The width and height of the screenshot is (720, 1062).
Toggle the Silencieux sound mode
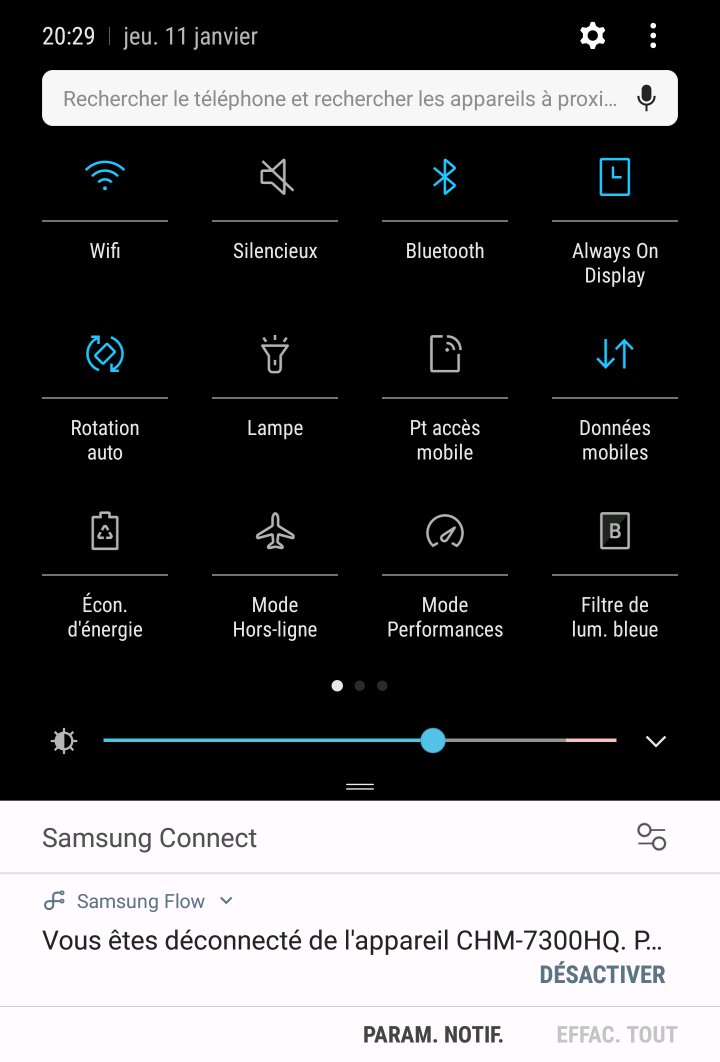tap(275, 178)
